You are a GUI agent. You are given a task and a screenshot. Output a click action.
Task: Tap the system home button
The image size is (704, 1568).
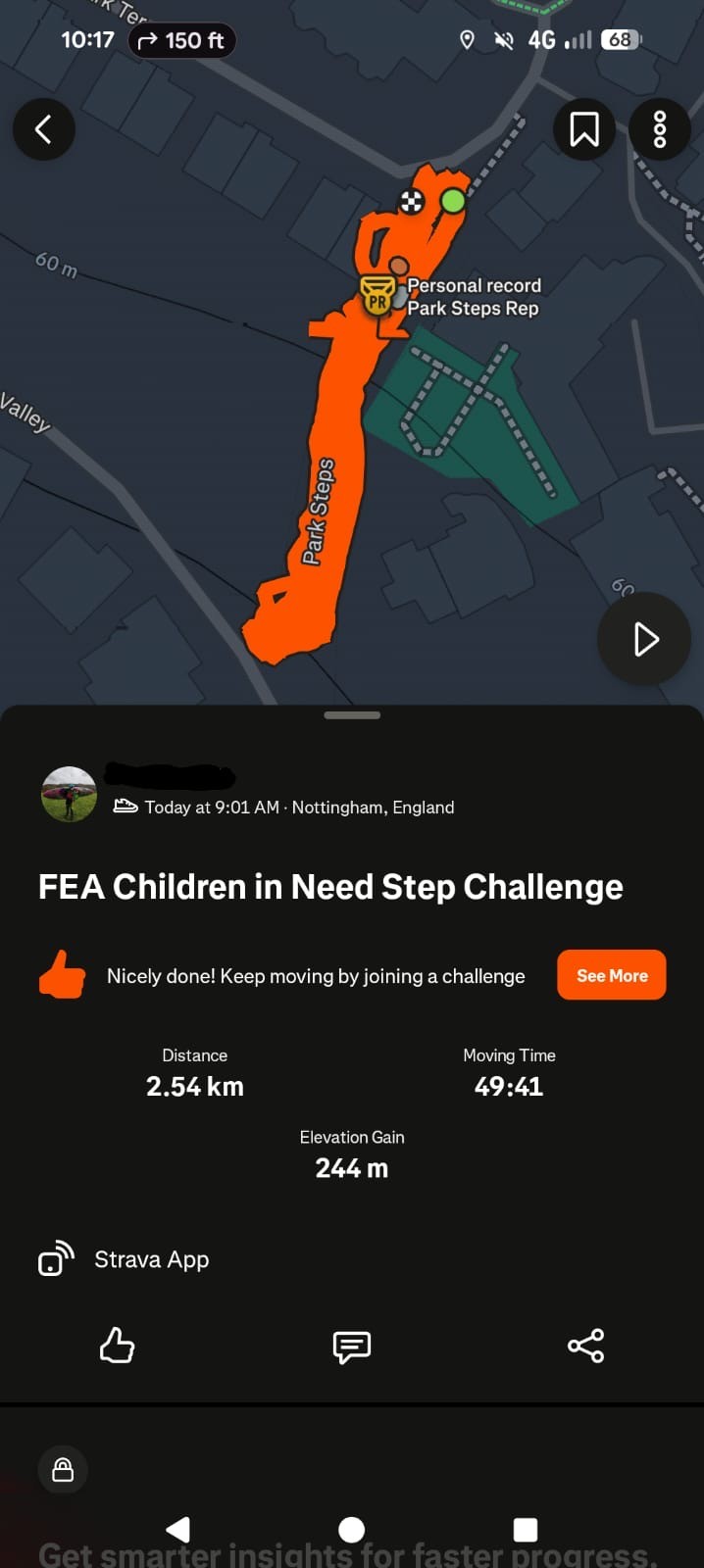[x=351, y=1529]
